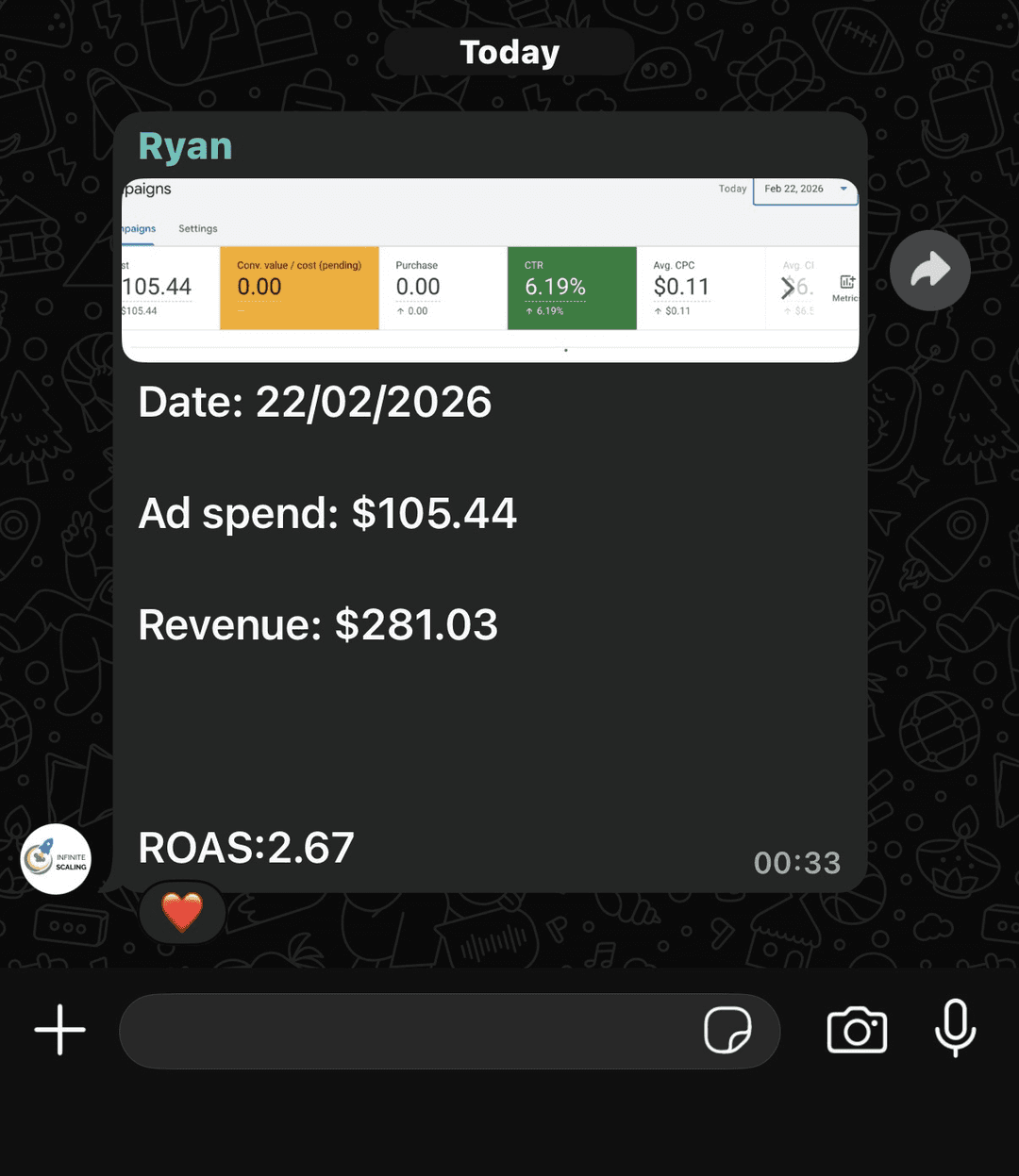The width and height of the screenshot is (1019, 1176).
Task: Open the camera
Action: click(857, 1030)
